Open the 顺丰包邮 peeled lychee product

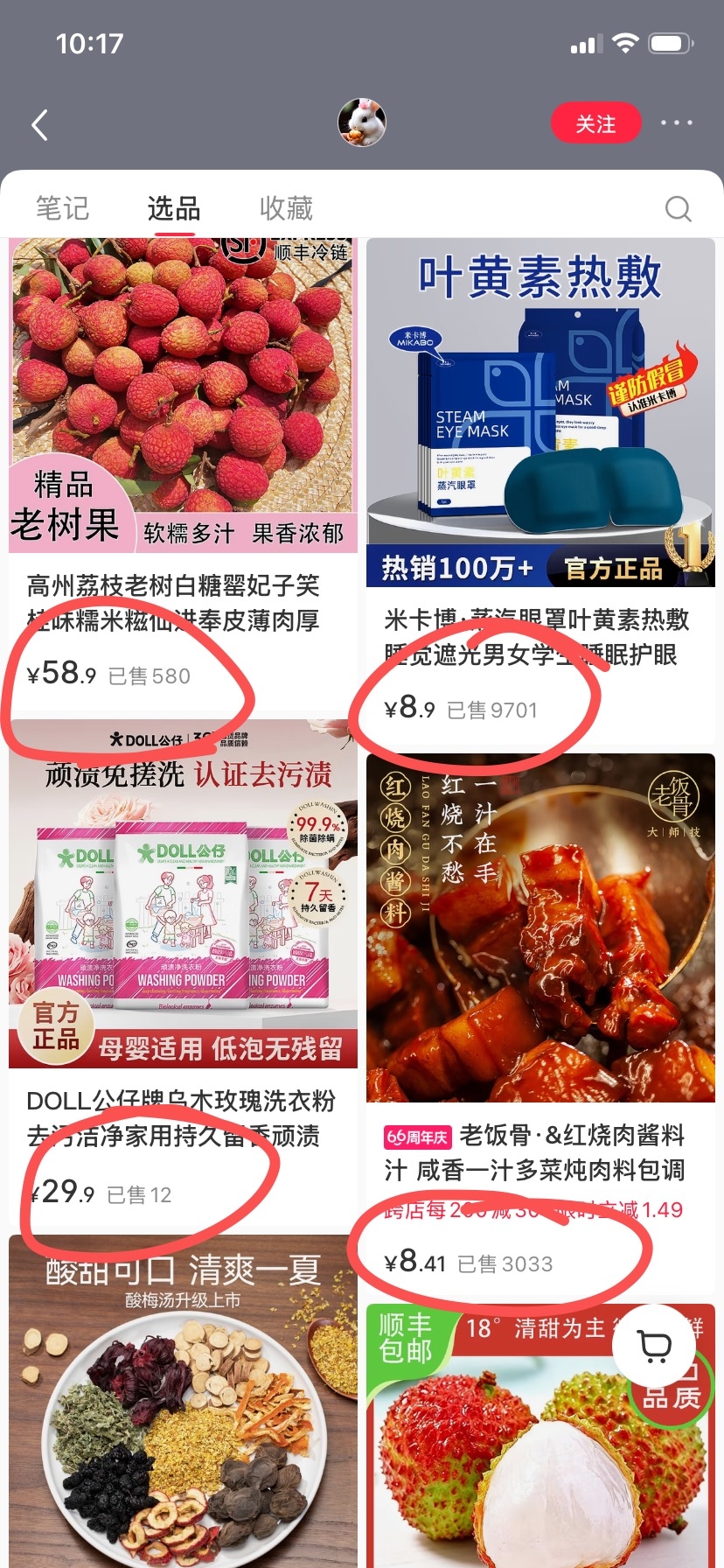click(x=540, y=1436)
